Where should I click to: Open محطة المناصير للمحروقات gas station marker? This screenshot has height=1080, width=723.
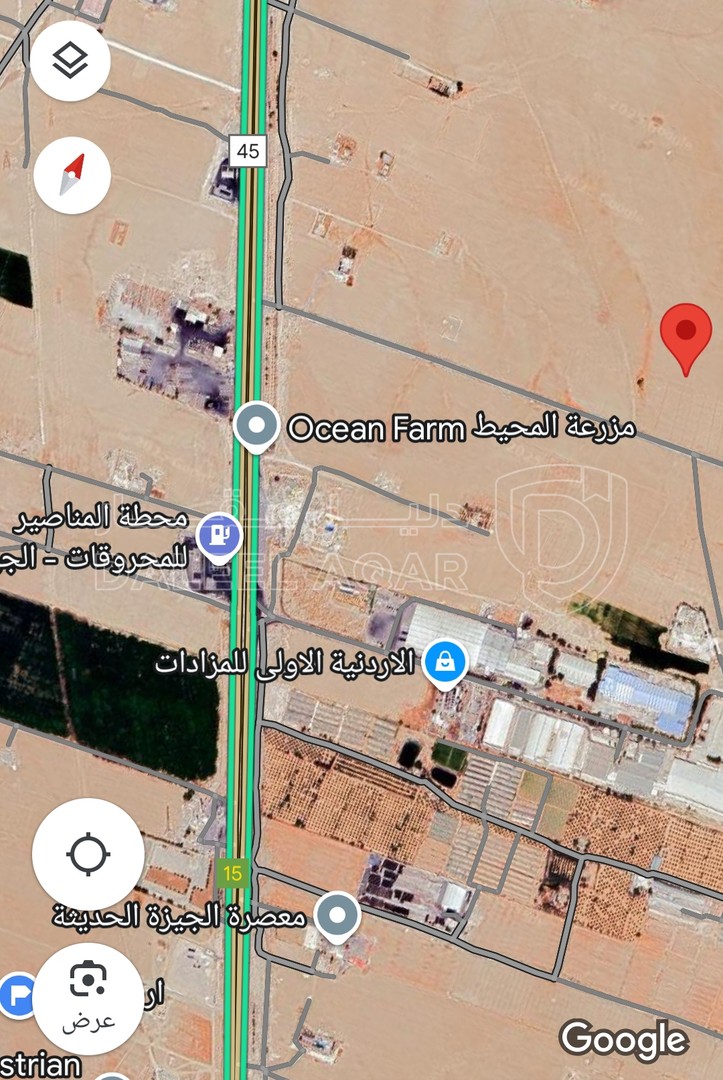tap(218, 535)
